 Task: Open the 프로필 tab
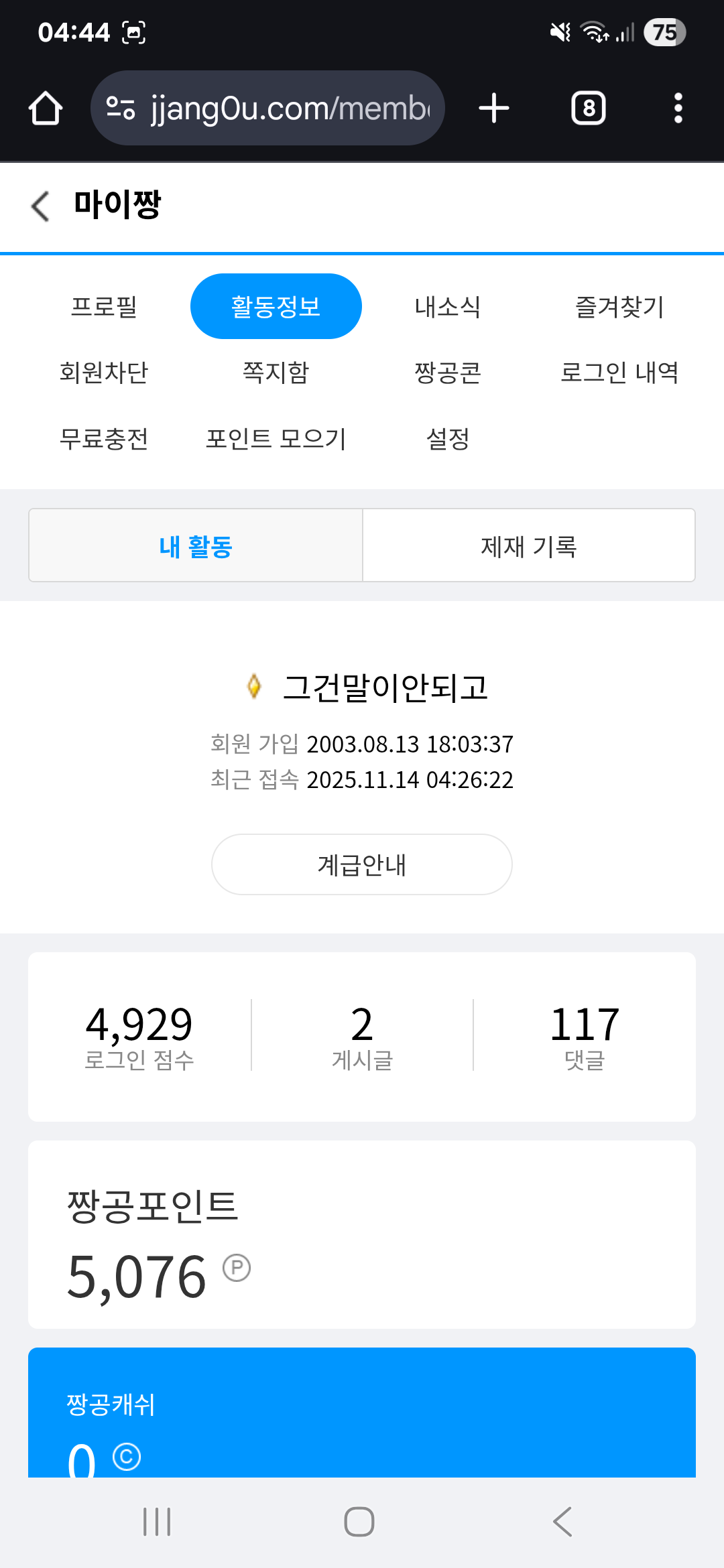click(104, 307)
